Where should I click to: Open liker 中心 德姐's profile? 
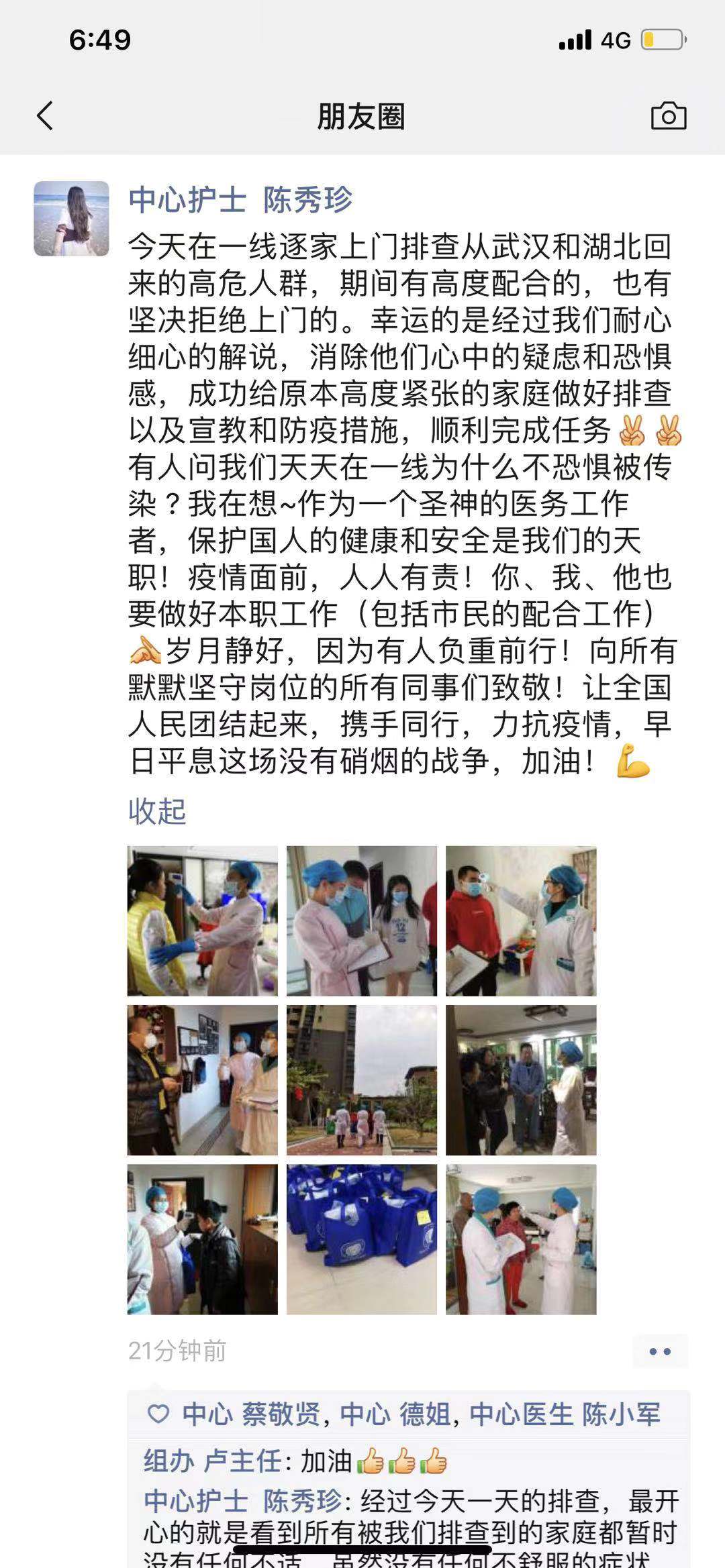(x=395, y=1414)
